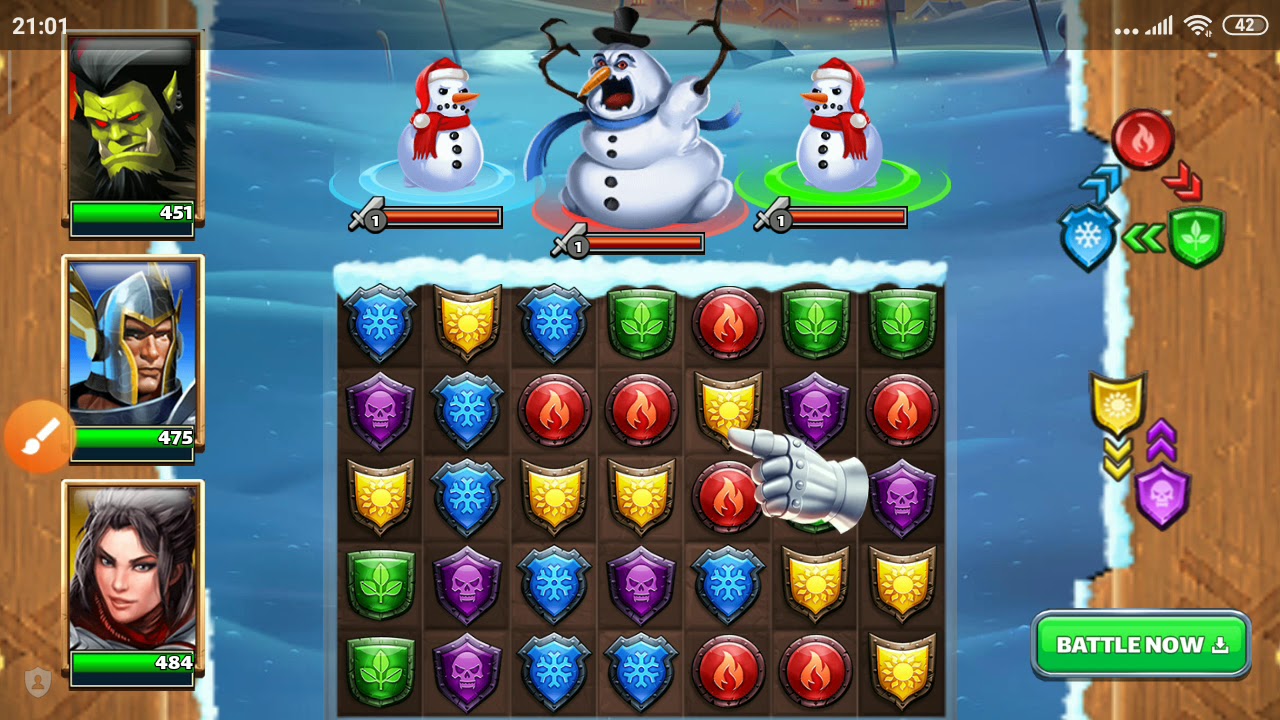Open the orange floating paintbrush button
The image size is (1280, 720).
click(39, 437)
